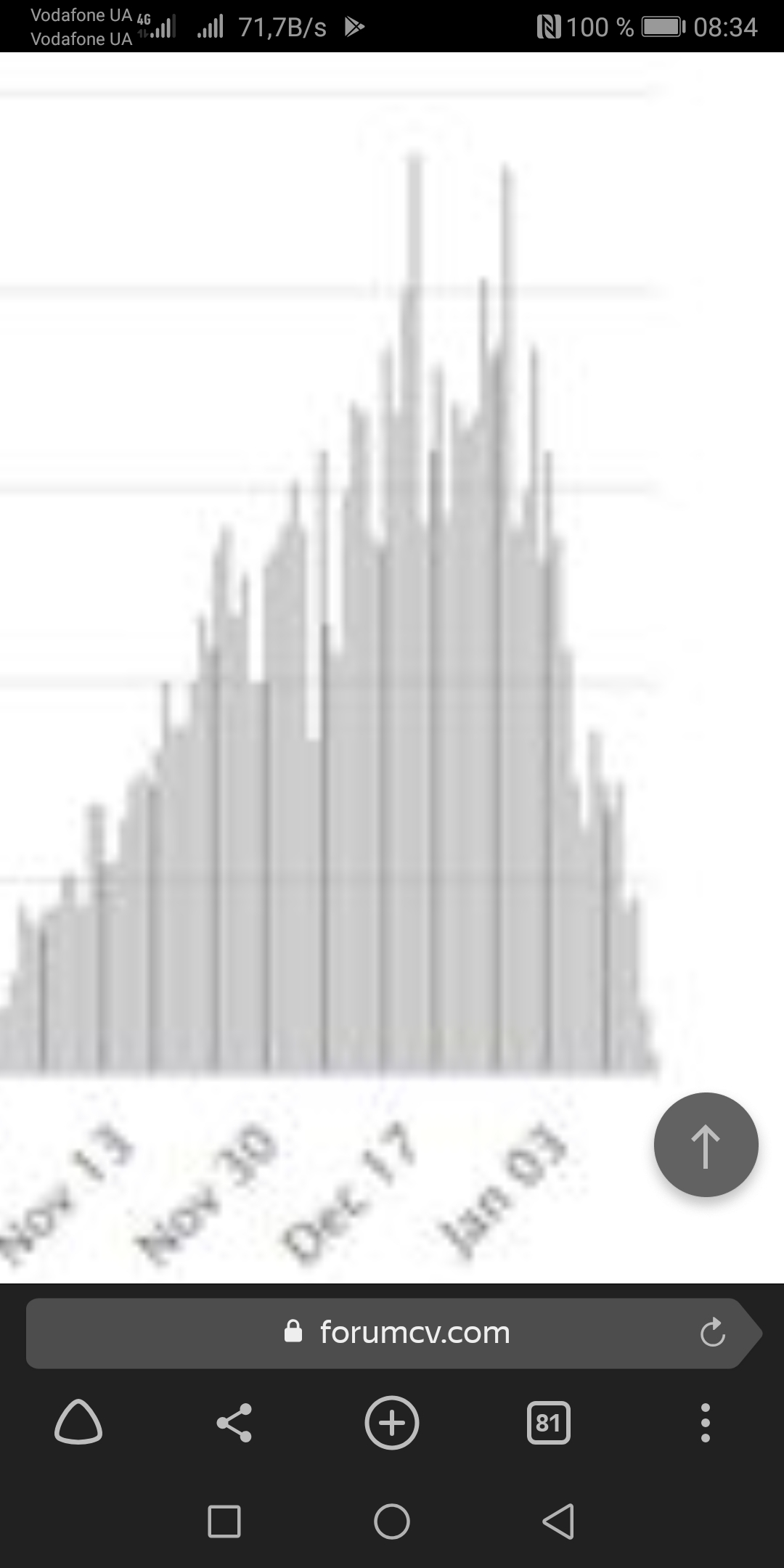Image resolution: width=784 pixels, height=1568 pixels.
Task: Reload the current page
Action: click(x=712, y=1333)
